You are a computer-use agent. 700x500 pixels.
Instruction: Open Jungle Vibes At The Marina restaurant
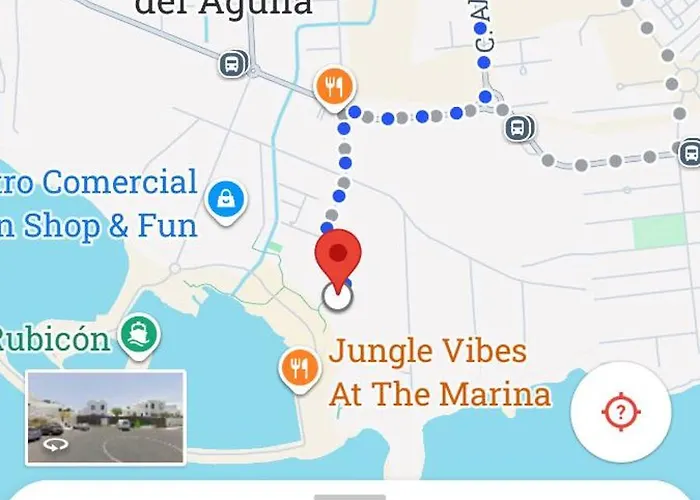298,369
